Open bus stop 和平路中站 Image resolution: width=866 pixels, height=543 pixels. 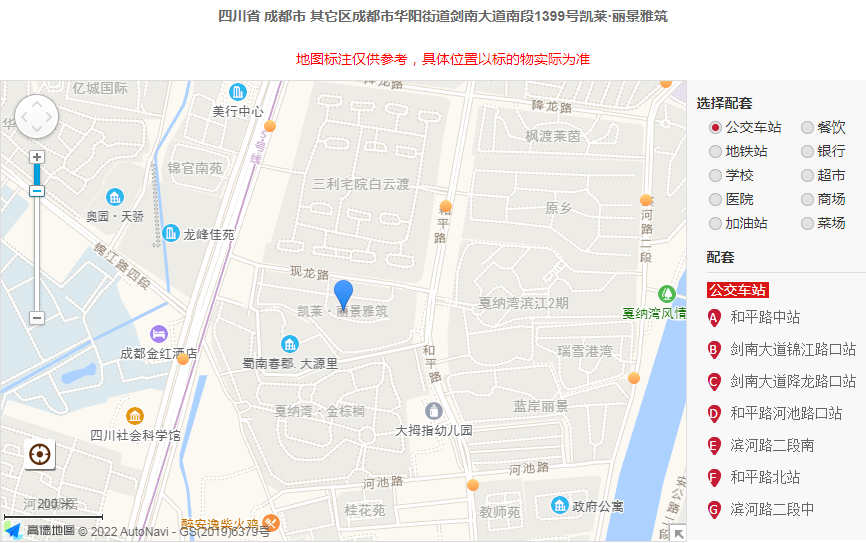pos(765,317)
